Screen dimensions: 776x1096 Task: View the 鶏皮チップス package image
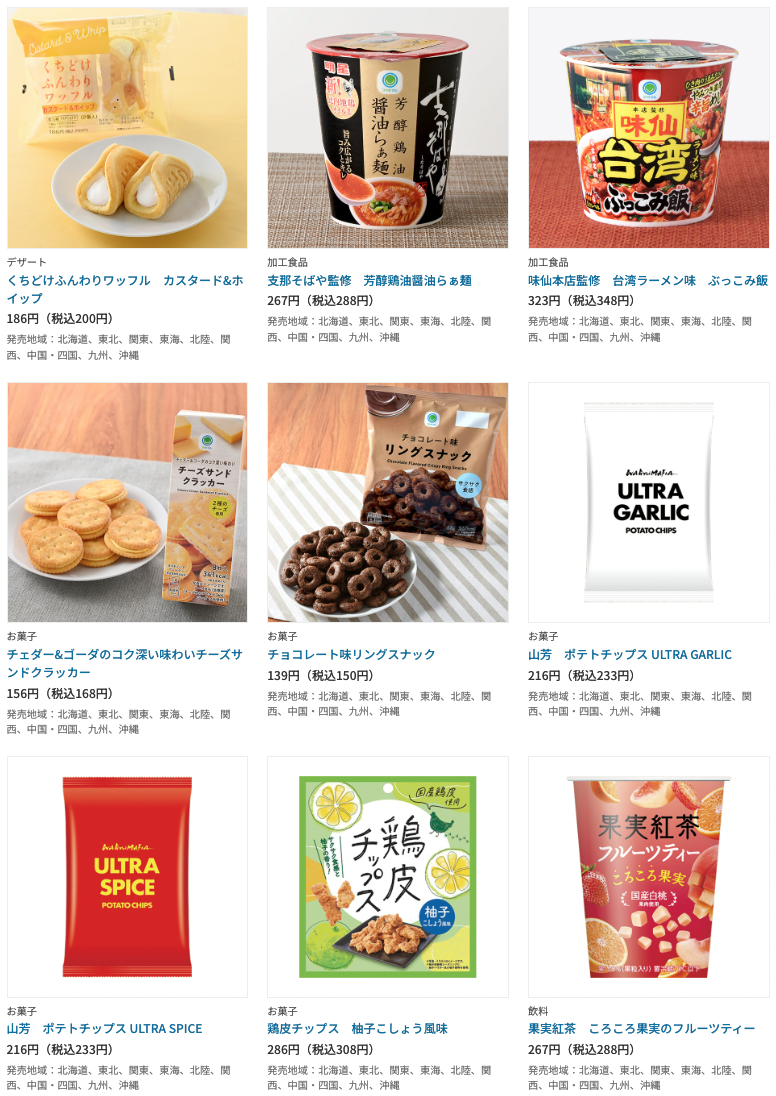coord(387,876)
